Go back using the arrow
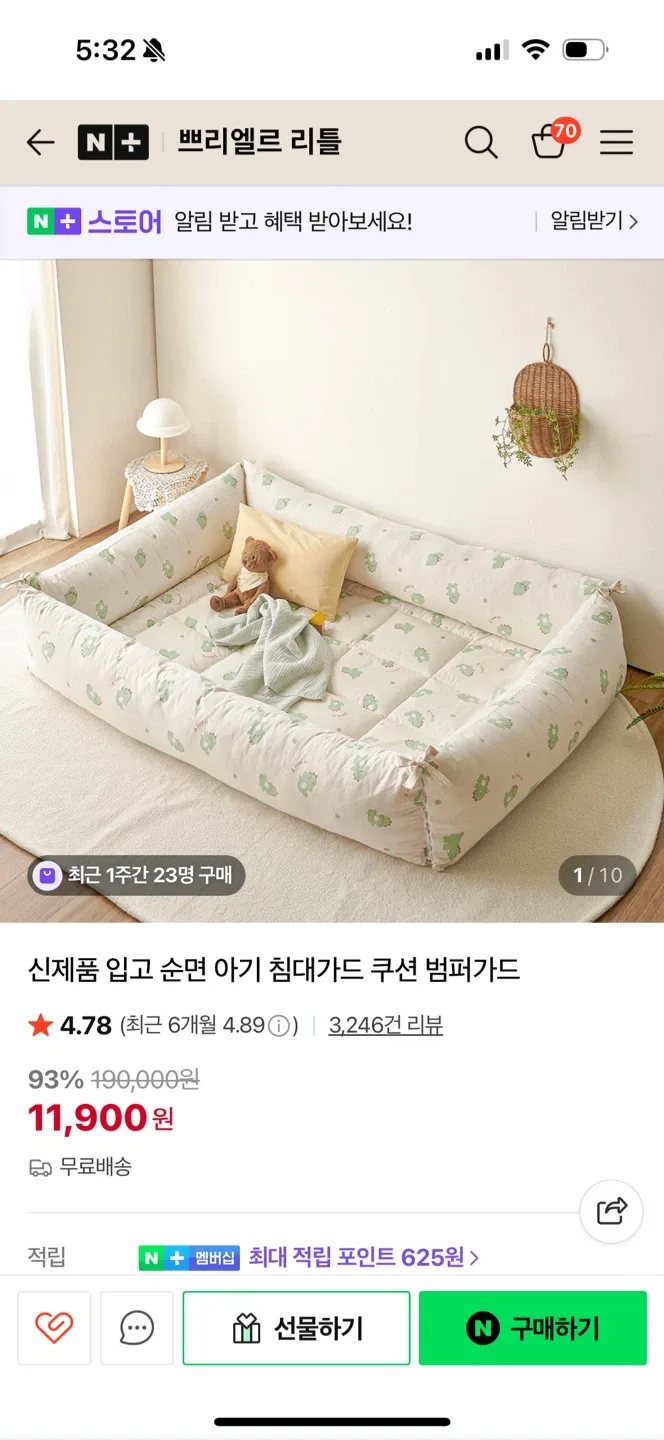664x1440 pixels. (40, 143)
